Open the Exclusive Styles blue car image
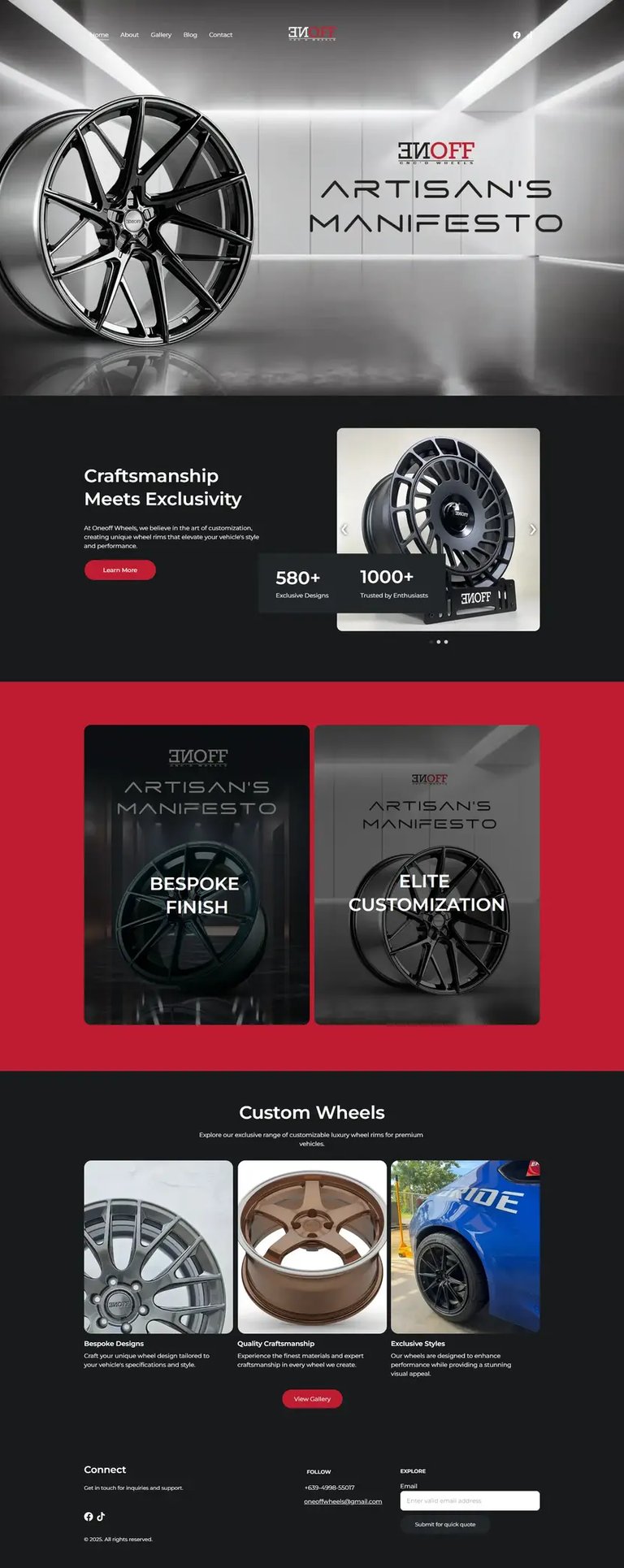The width and height of the screenshot is (624, 1568). [x=466, y=1246]
